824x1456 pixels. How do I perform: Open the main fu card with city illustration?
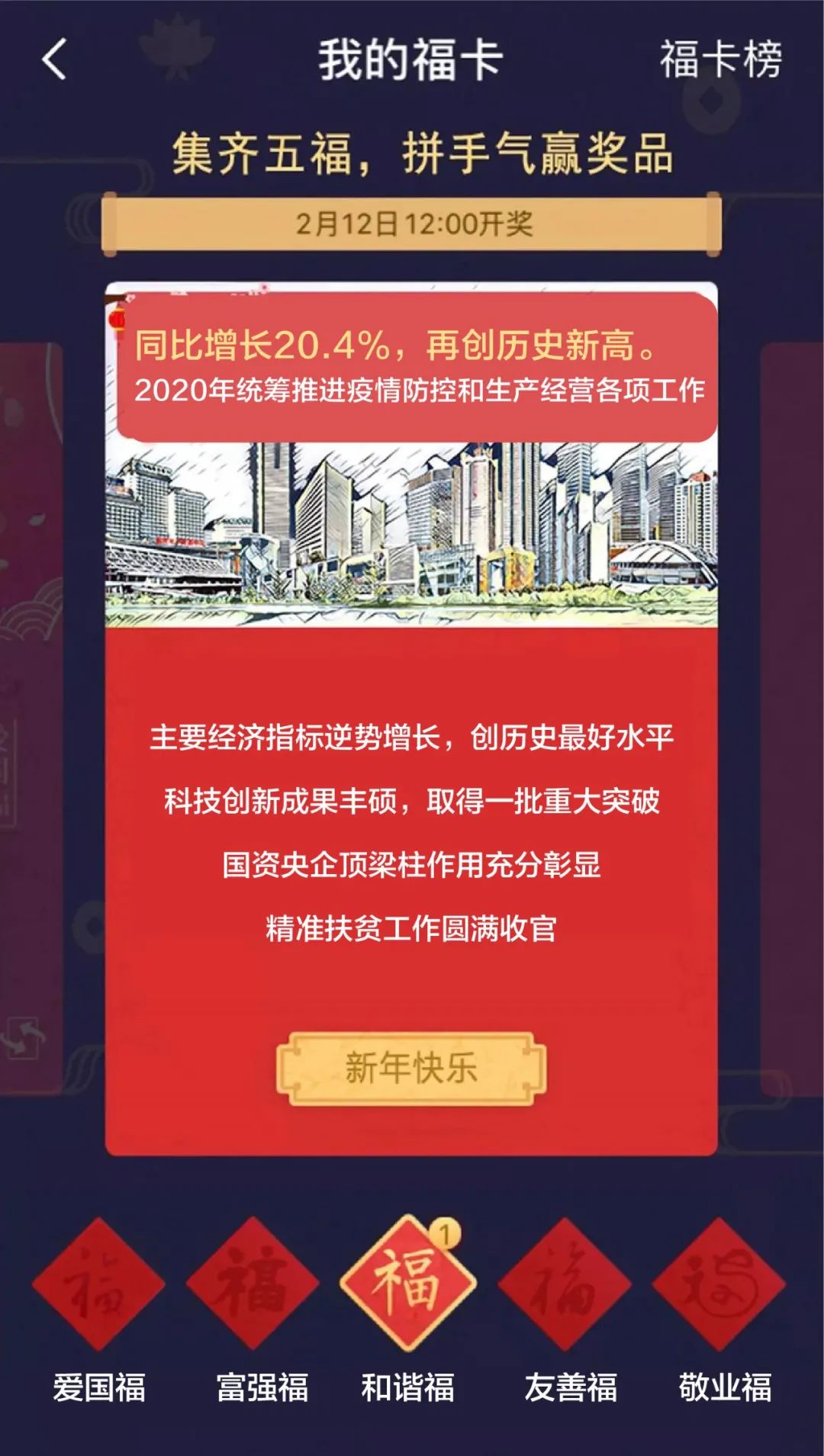pos(411,534)
